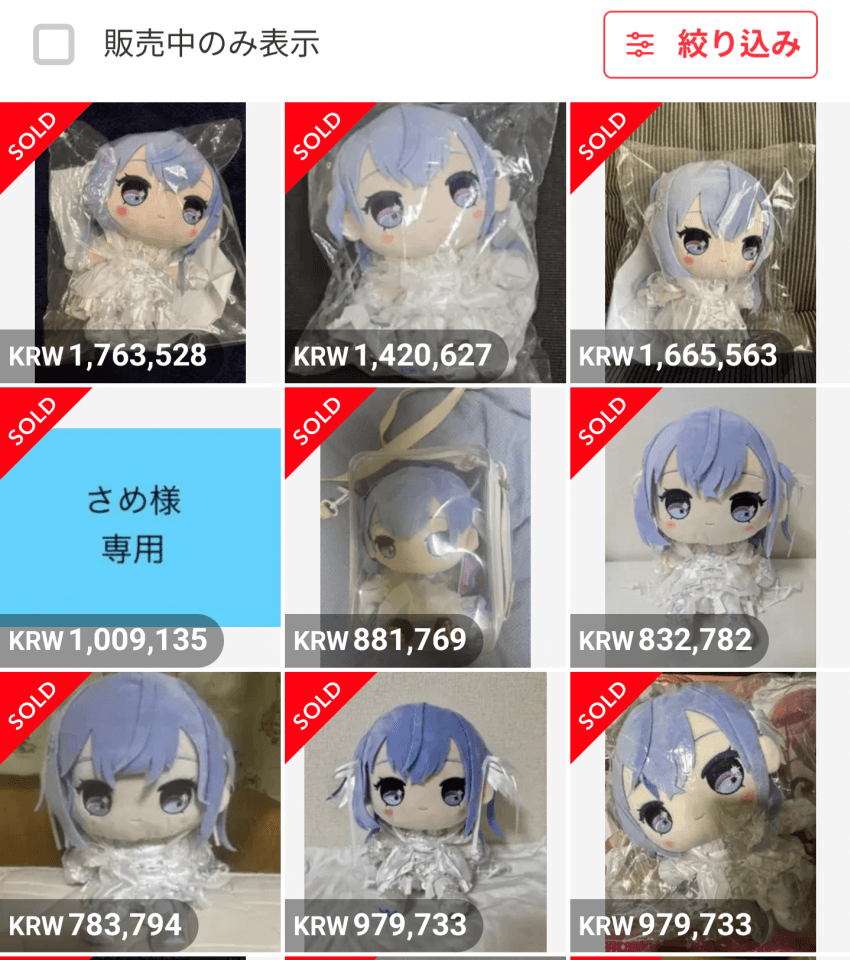The image size is (850, 960).
Task: Open the さめ様専用 listing
Action: click(140, 527)
